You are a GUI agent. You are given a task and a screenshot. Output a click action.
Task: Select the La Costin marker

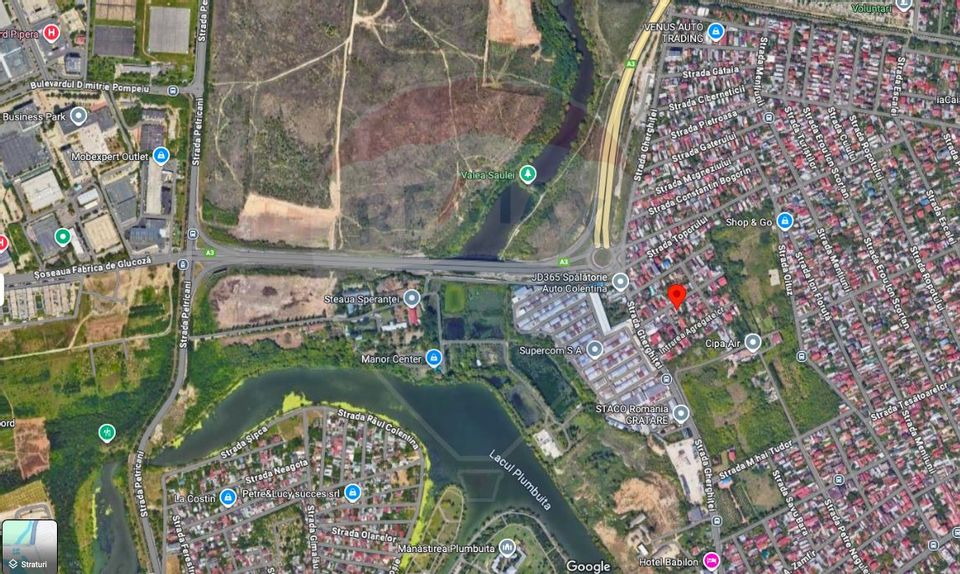[228, 497]
